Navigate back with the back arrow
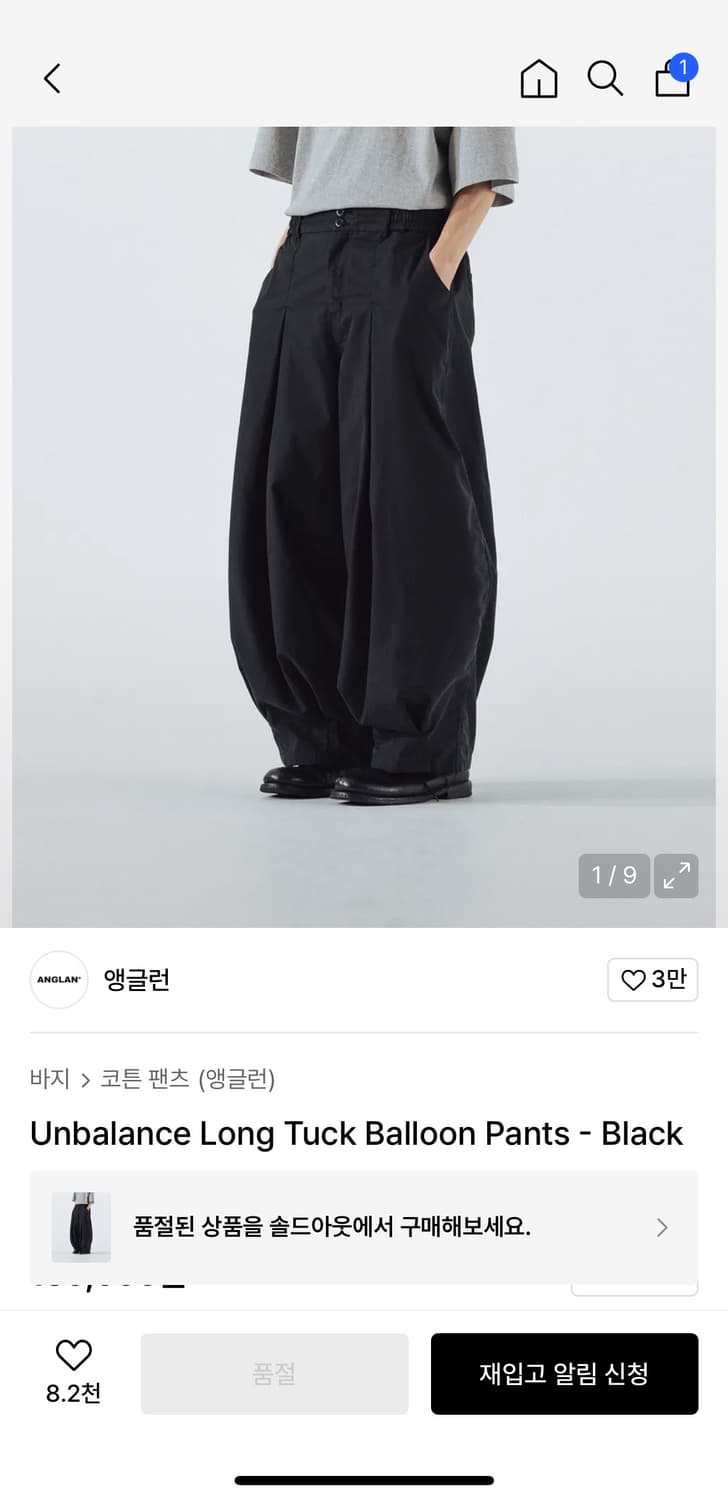This screenshot has width=728, height=1500. coord(52,78)
